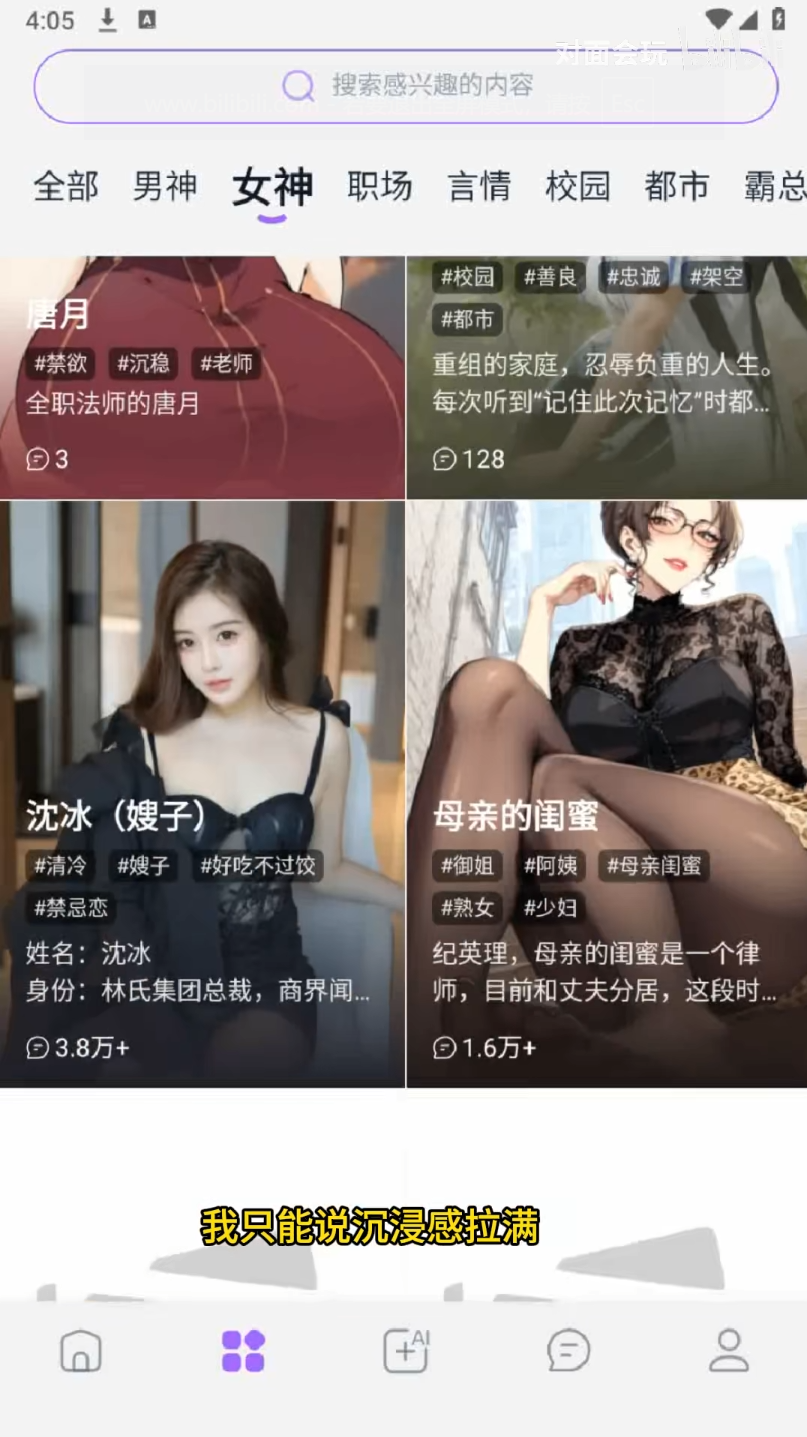807x1437 pixels.
Task: Go to the home tab in bottom bar
Action: pyautogui.click(x=81, y=1351)
